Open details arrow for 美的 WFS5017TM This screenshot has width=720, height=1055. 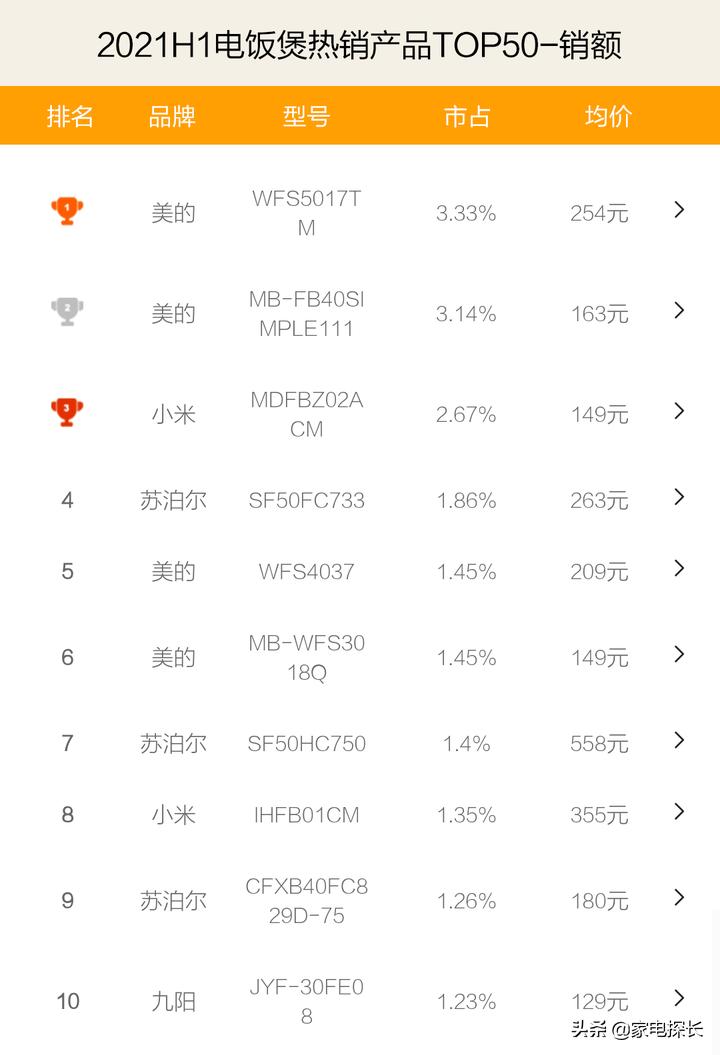click(679, 210)
